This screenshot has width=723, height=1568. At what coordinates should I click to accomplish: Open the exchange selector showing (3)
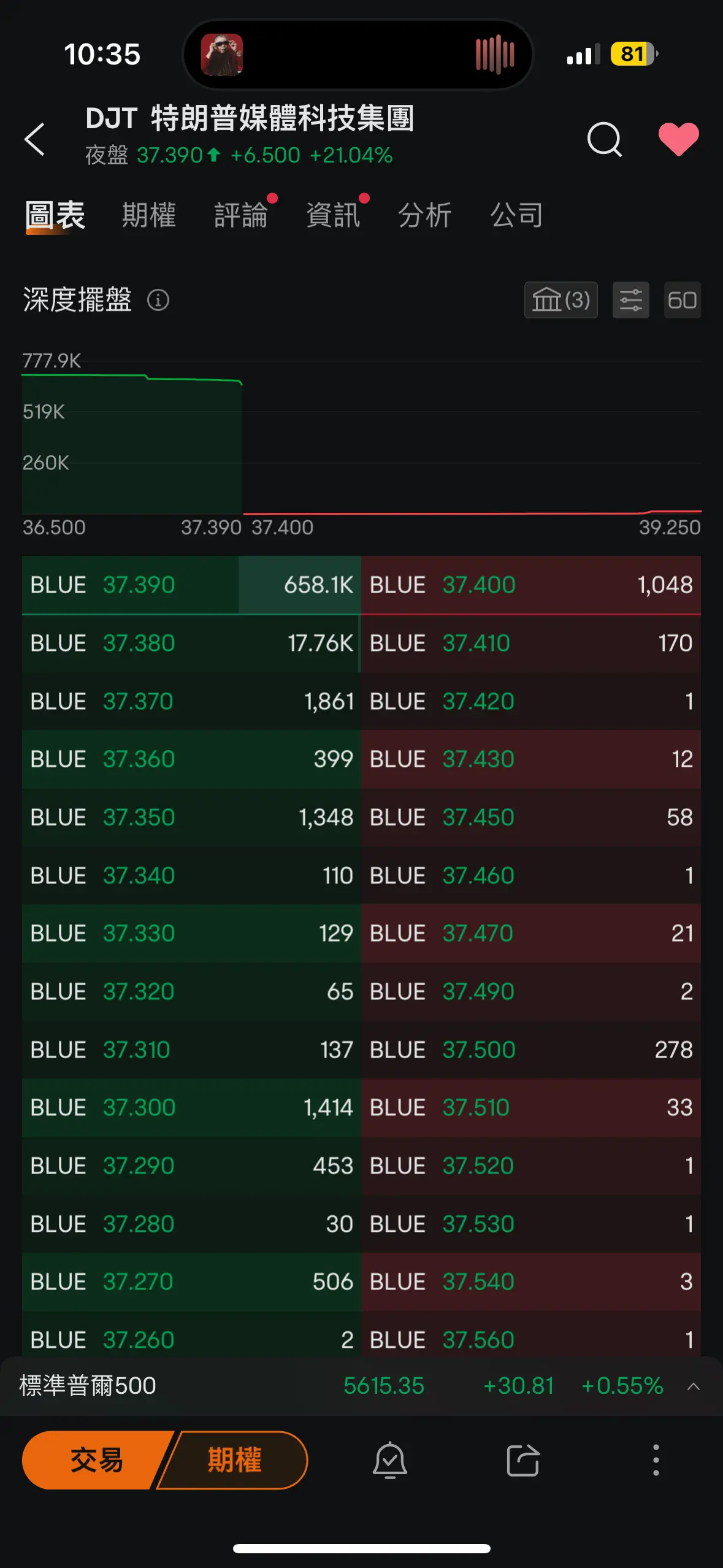[560, 300]
